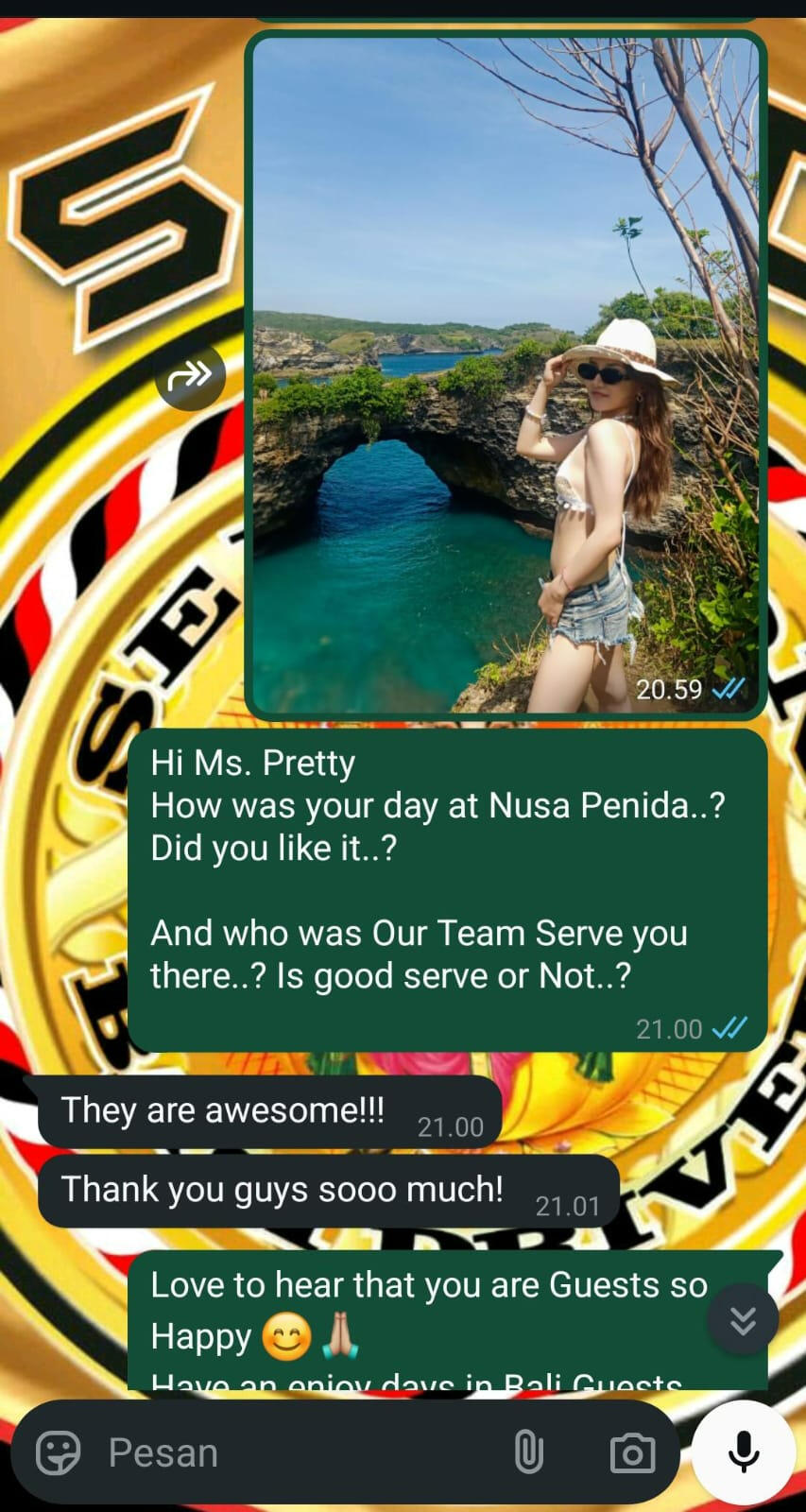Jump to latest messages with down chevron
Image resolution: width=806 pixels, height=1512 pixels.
pos(744,1319)
